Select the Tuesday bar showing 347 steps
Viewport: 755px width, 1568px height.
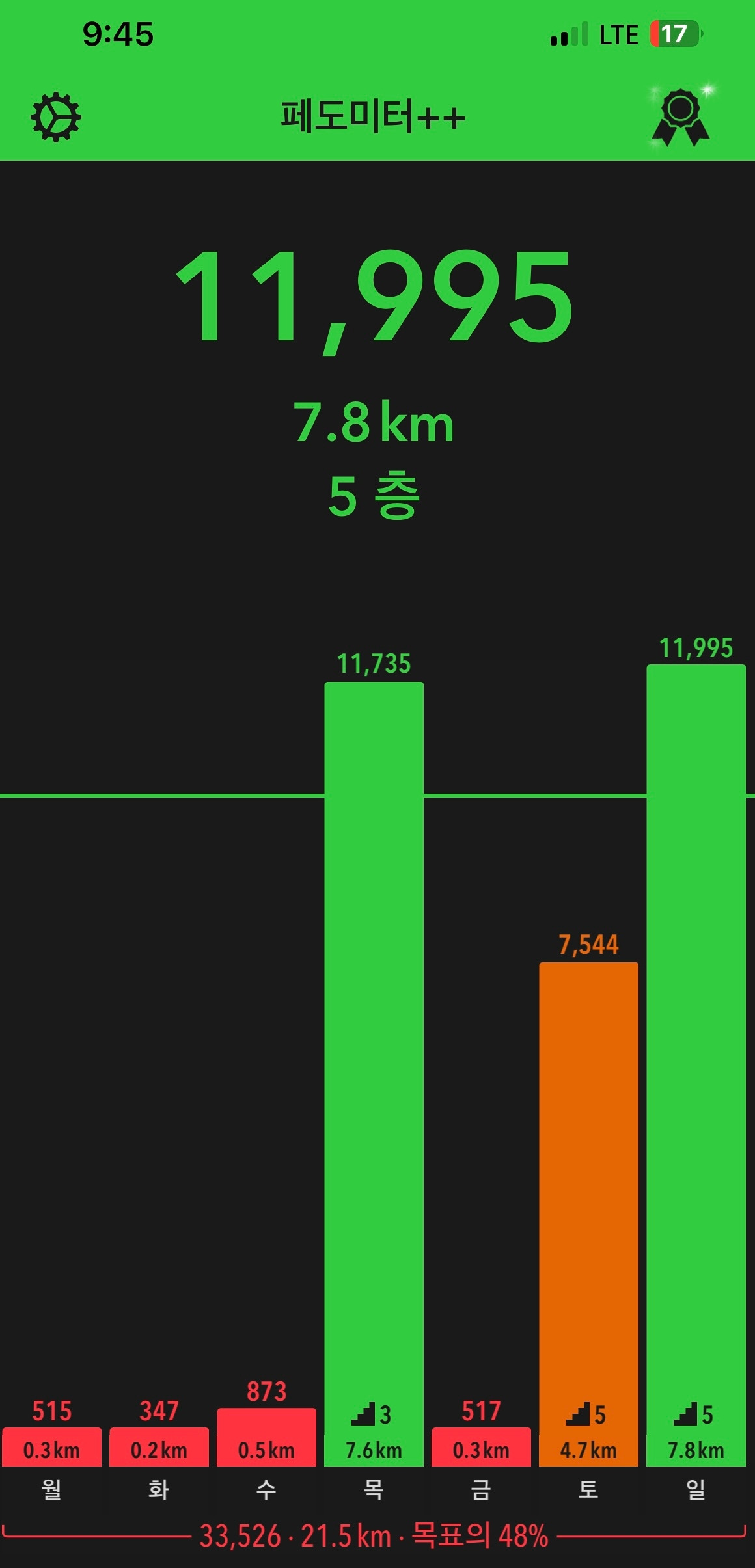click(x=159, y=1447)
